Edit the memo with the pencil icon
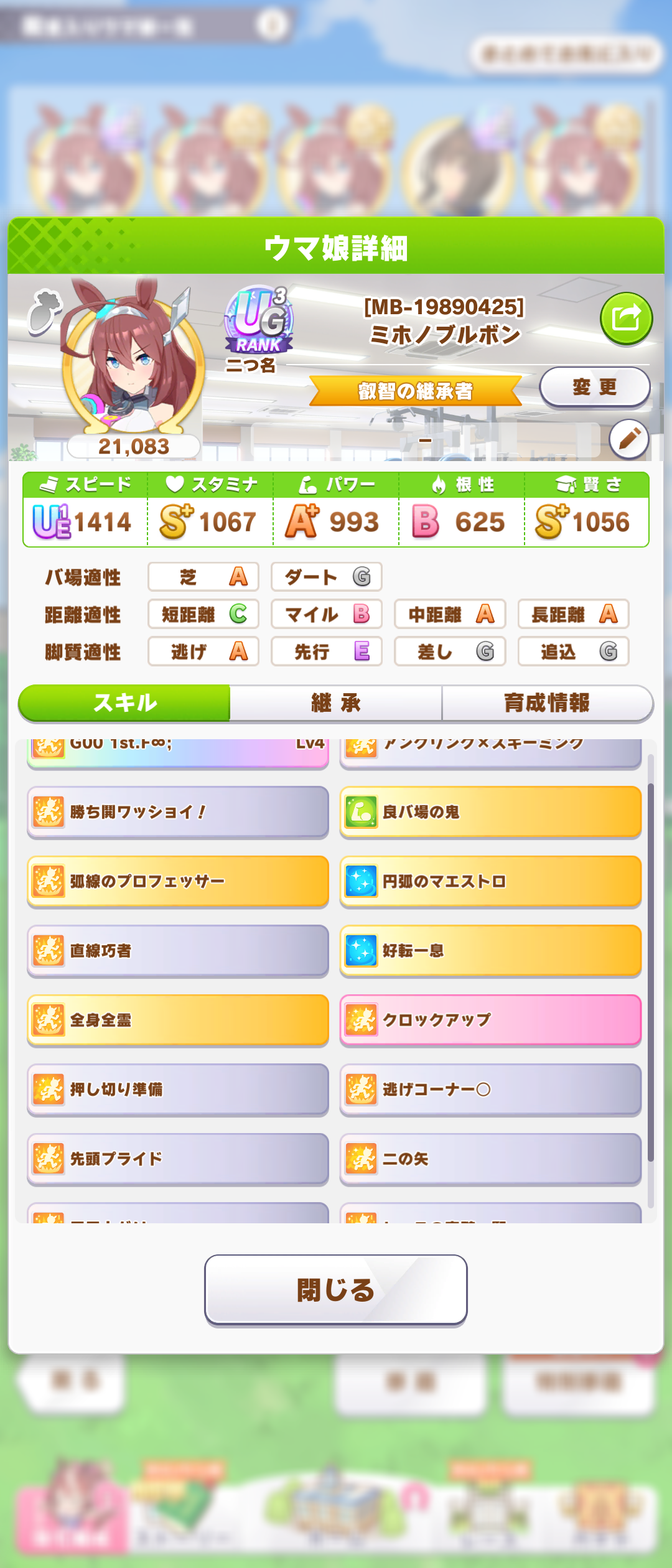Image resolution: width=672 pixels, height=1568 pixels. (629, 439)
